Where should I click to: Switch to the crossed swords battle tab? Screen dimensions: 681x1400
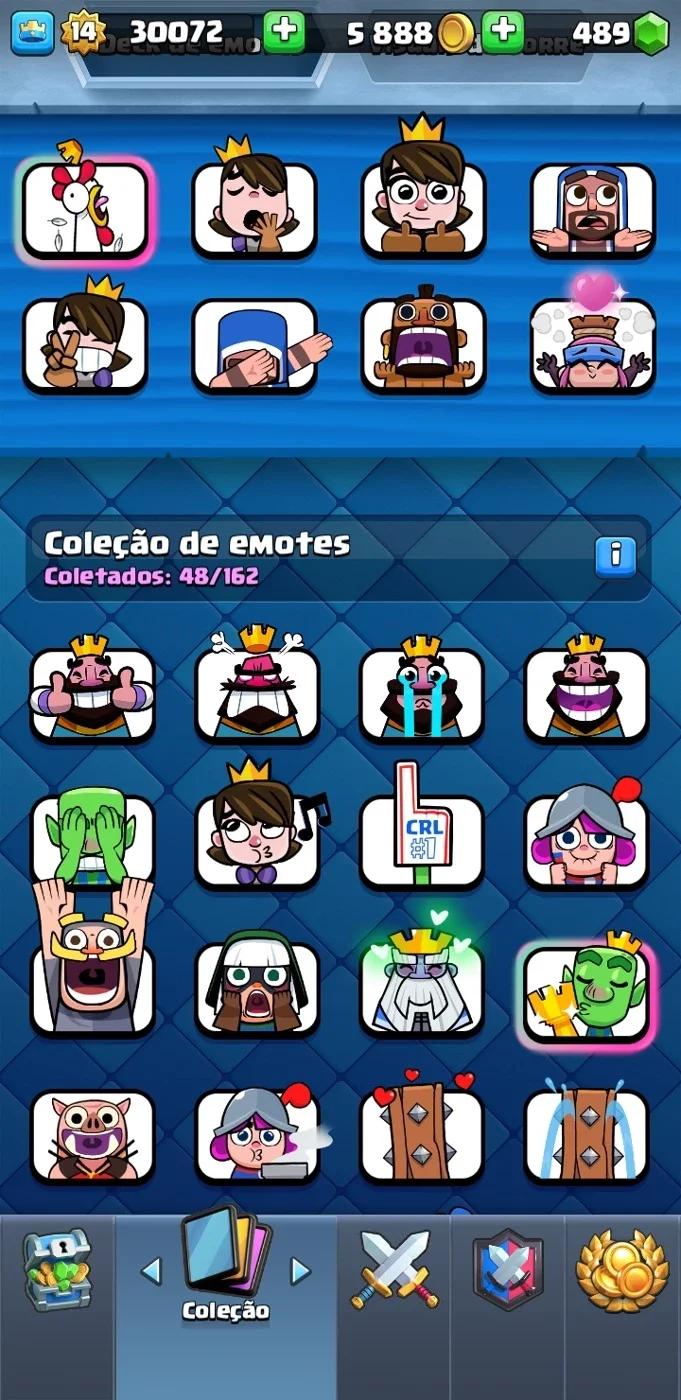[x=394, y=1271]
